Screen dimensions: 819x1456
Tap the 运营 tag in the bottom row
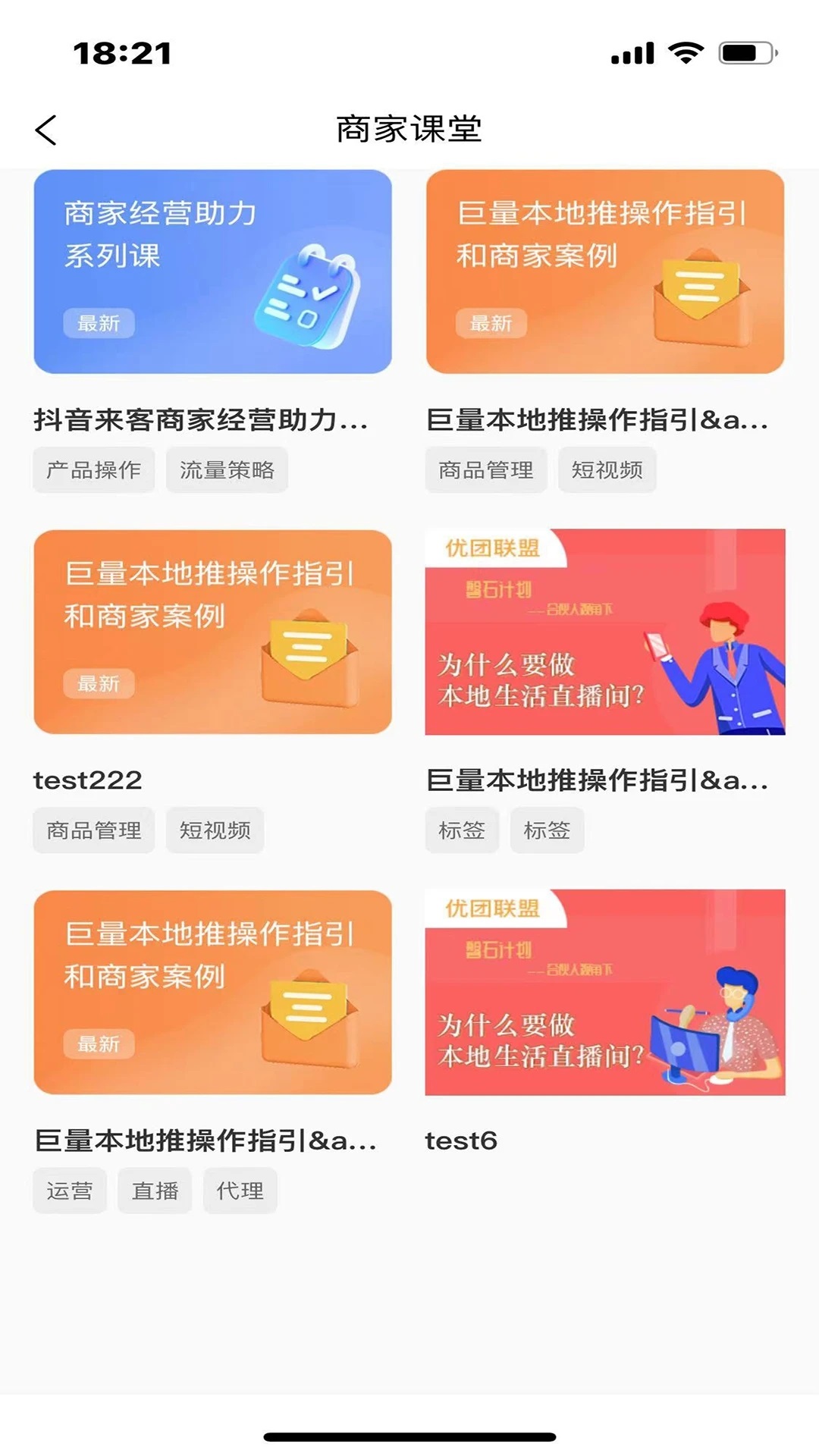pos(69,1191)
